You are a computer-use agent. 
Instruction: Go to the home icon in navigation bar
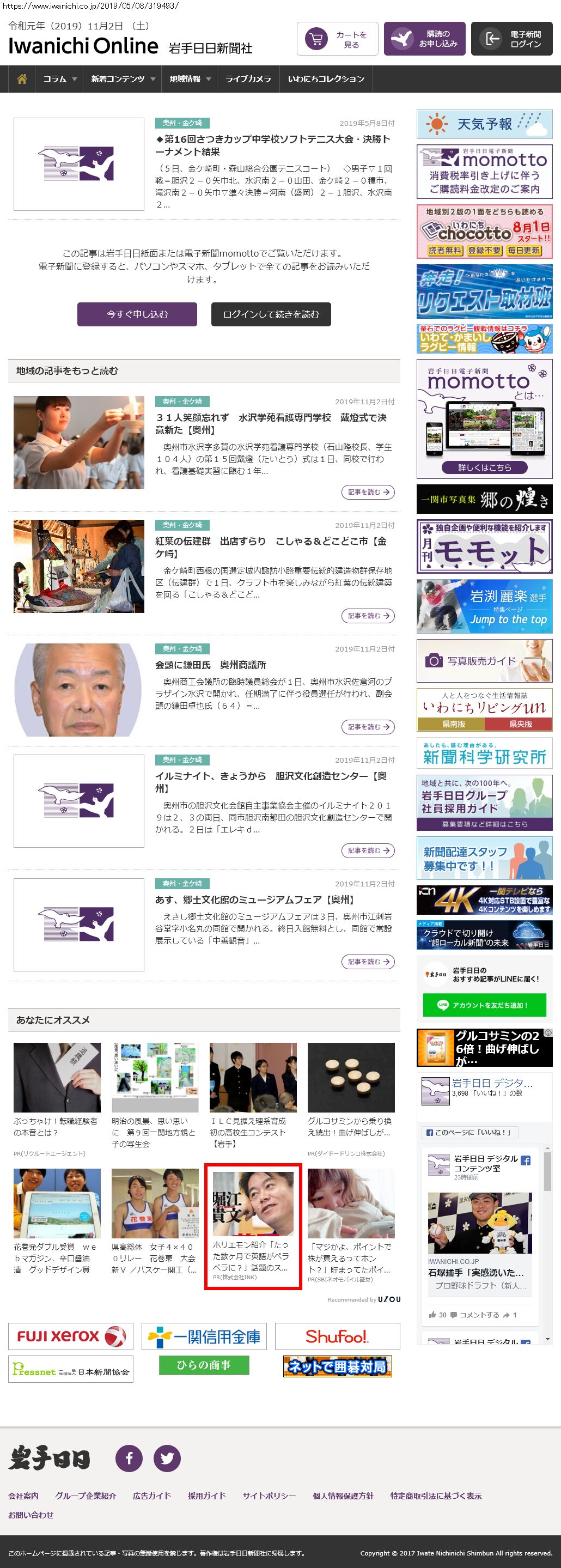coord(22,79)
